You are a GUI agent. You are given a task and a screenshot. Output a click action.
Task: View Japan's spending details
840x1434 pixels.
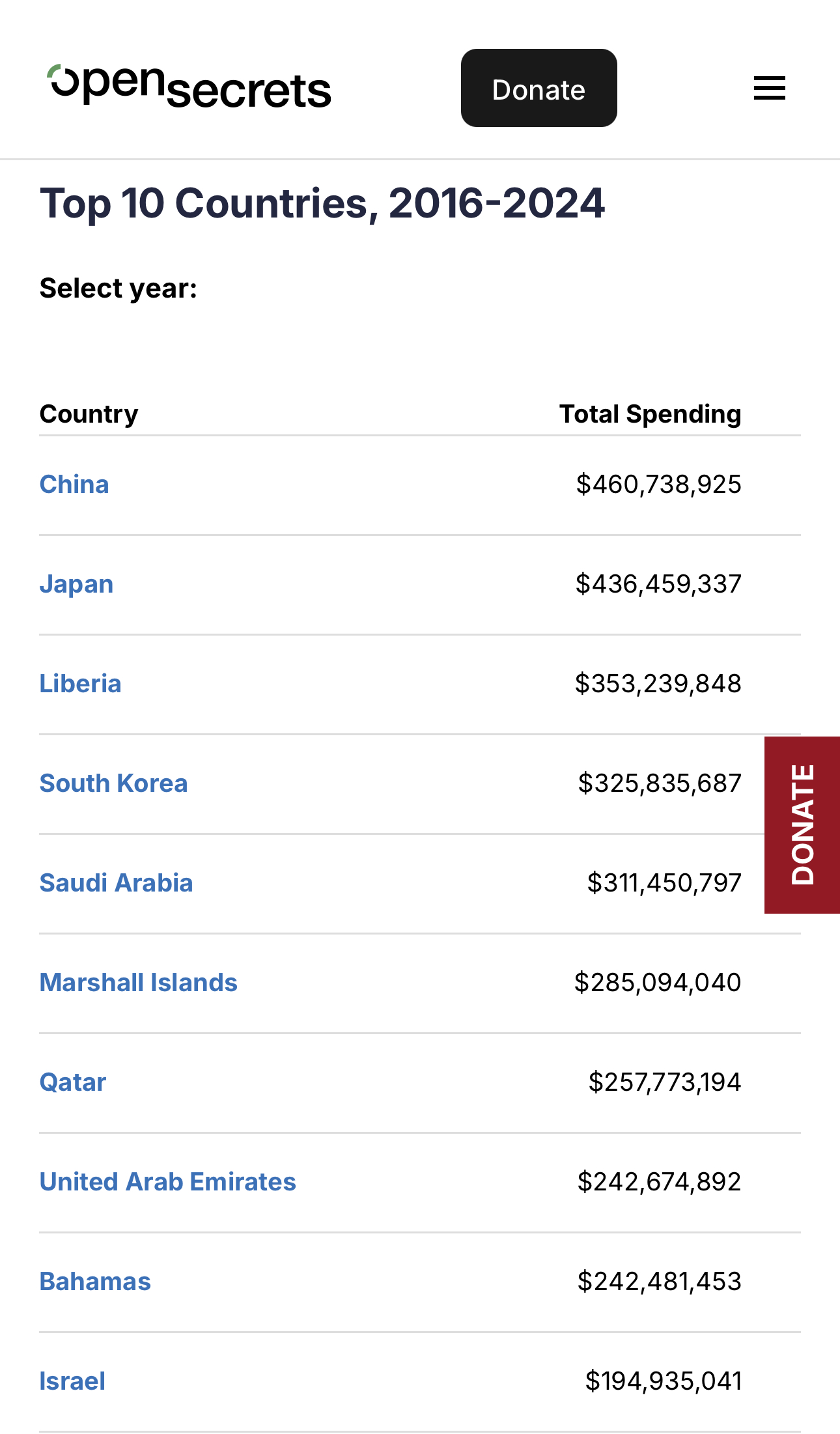pyautogui.click(x=76, y=584)
